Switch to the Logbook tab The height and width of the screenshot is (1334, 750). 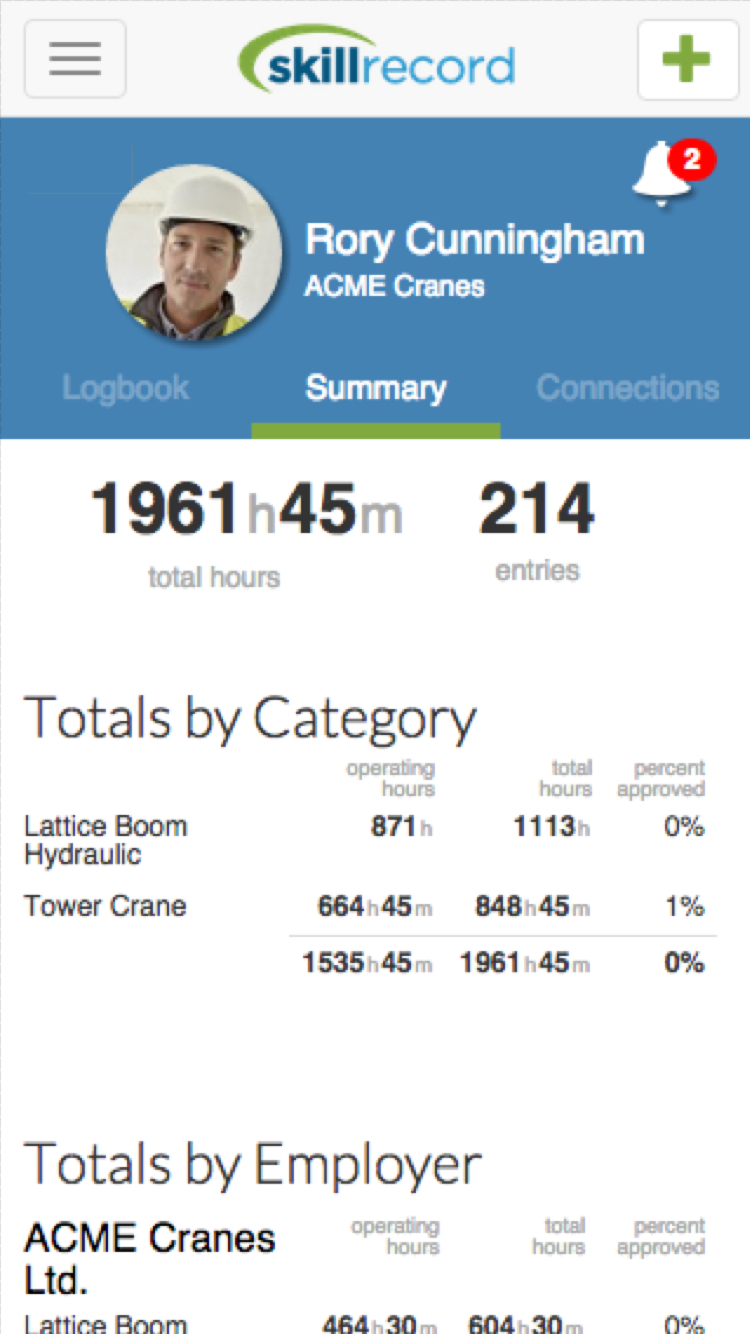click(125, 388)
